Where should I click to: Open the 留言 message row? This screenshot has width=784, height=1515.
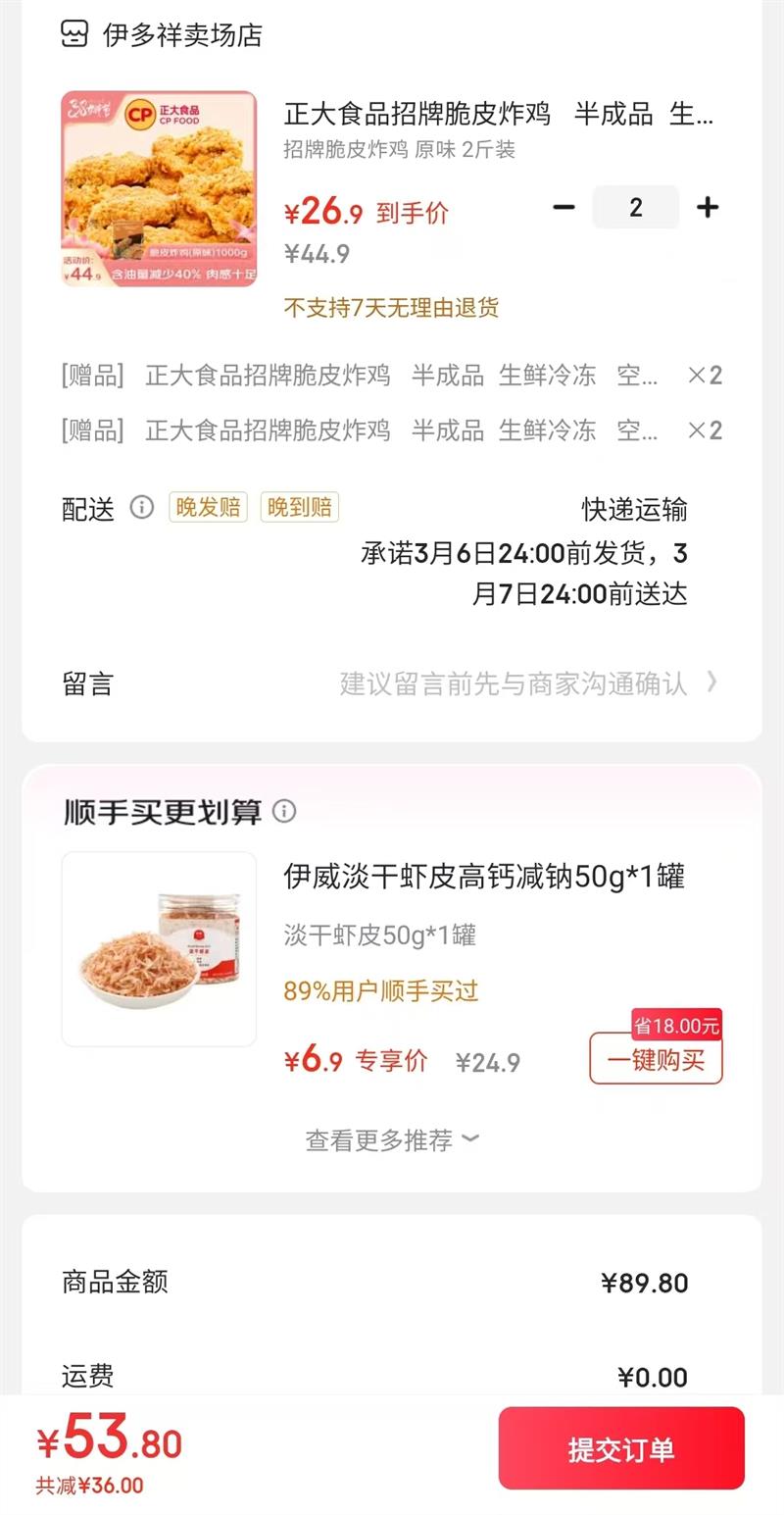[392, 683]
